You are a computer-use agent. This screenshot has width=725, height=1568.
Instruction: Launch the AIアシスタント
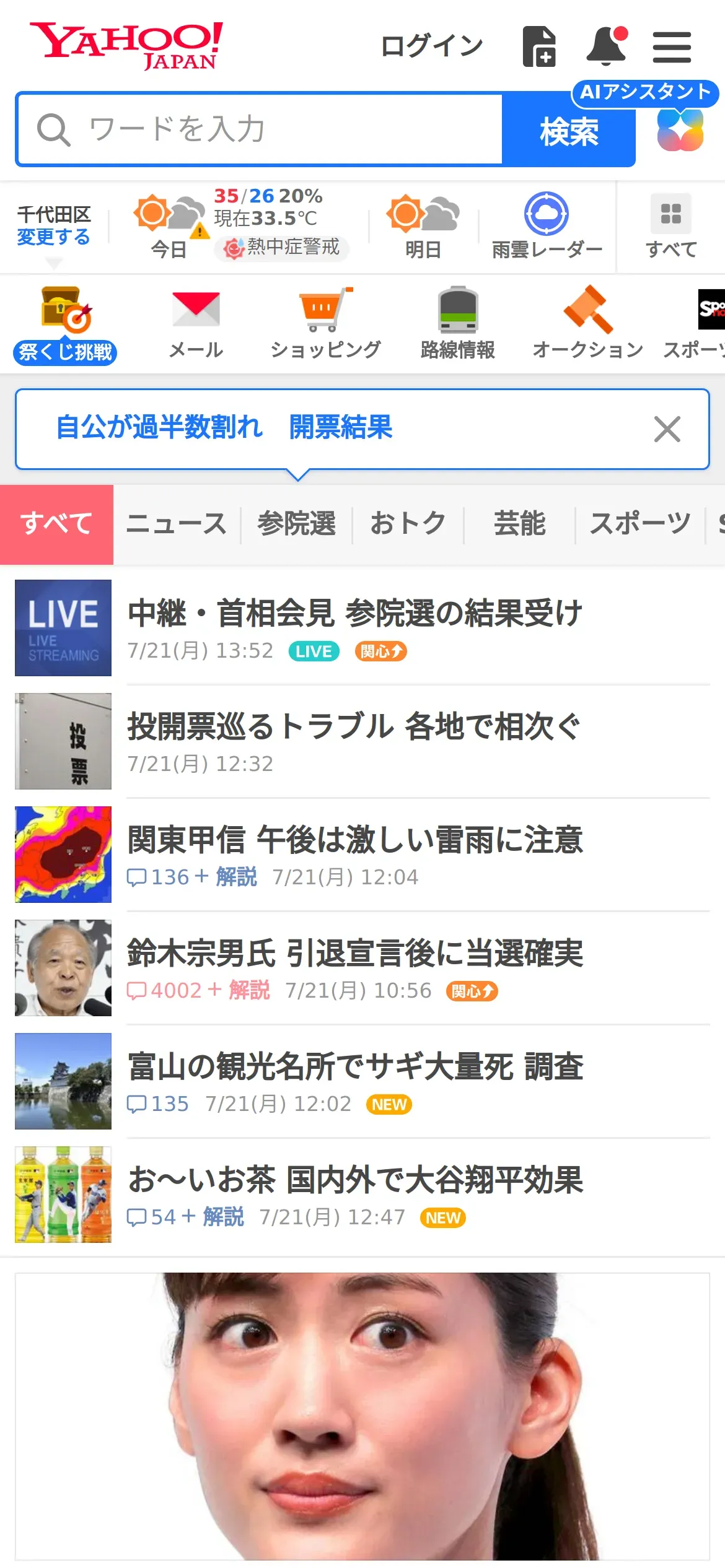[680, 129]
